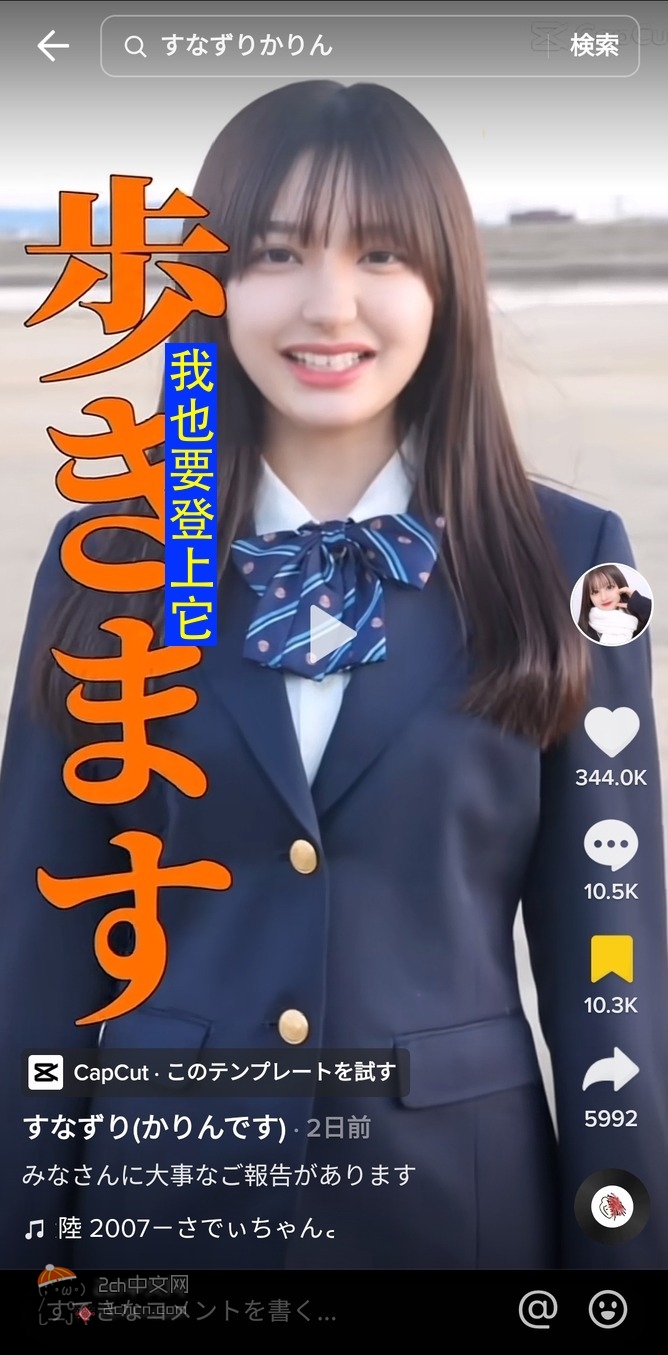Tap the 検索 search button

point(594,46)
